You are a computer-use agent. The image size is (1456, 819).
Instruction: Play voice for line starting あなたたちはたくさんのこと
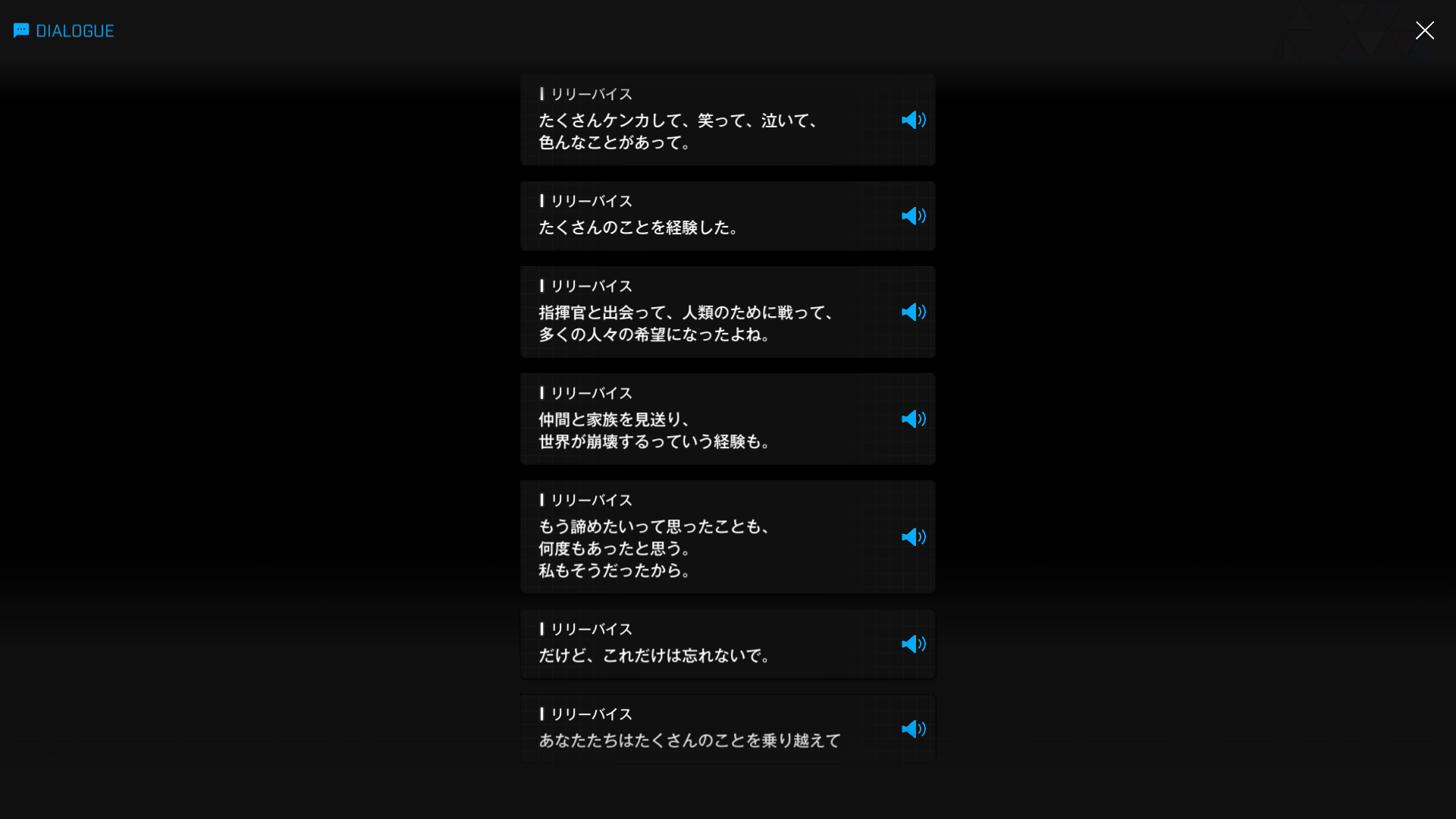coord(913,729)
